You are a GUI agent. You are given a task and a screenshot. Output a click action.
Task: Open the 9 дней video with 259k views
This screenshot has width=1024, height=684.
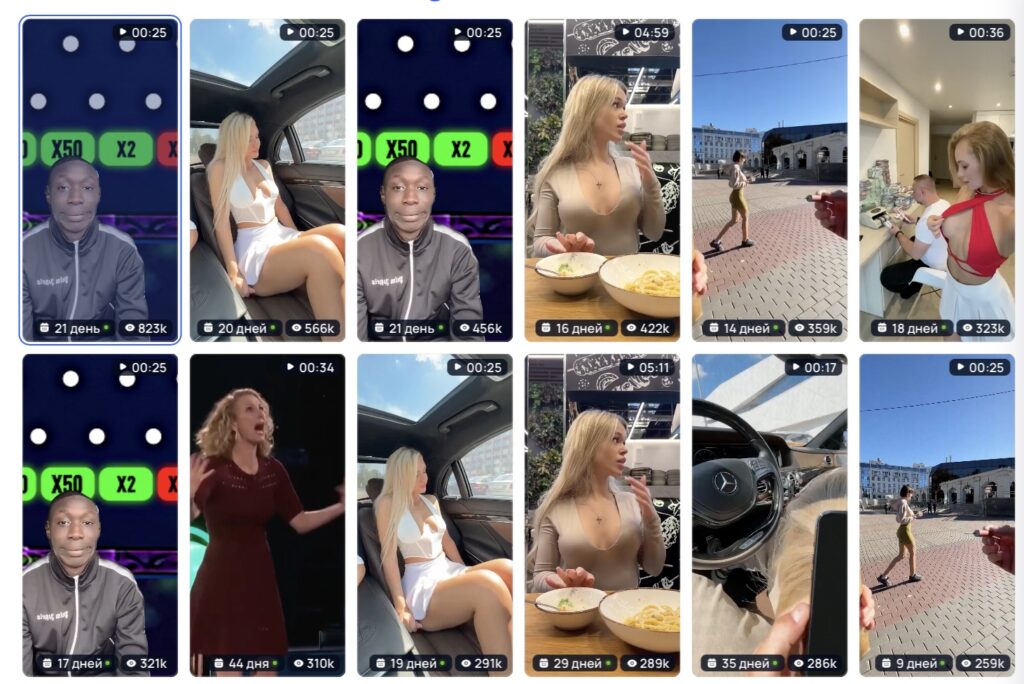point(937,515)
